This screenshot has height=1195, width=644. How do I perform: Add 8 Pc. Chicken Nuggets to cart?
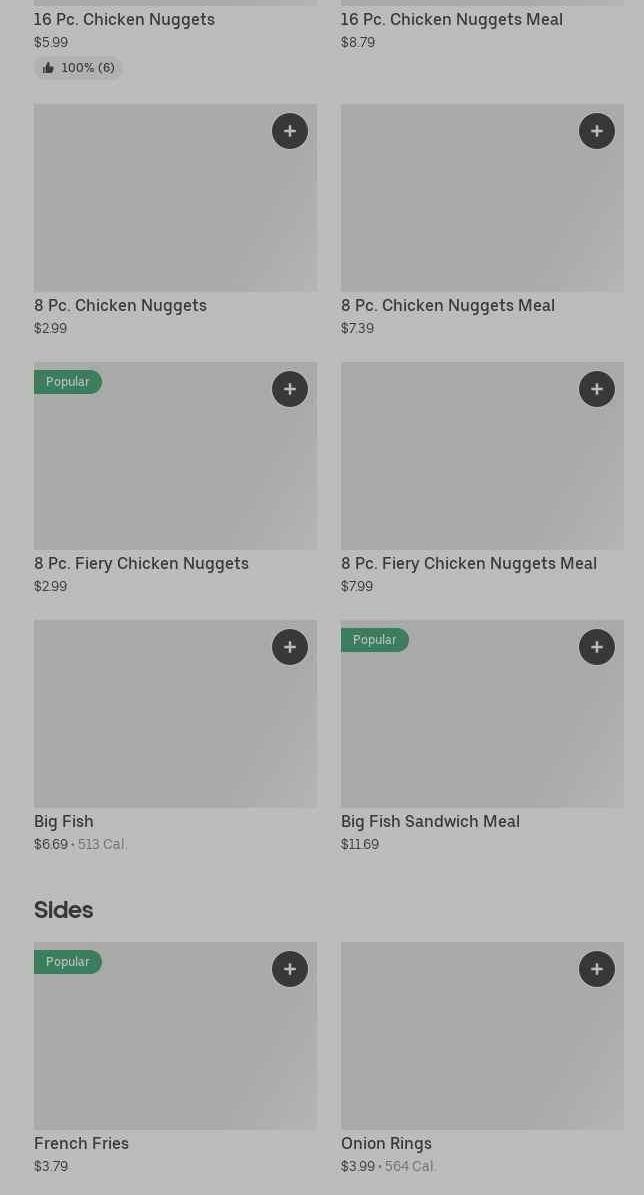[x=290, y=131]
